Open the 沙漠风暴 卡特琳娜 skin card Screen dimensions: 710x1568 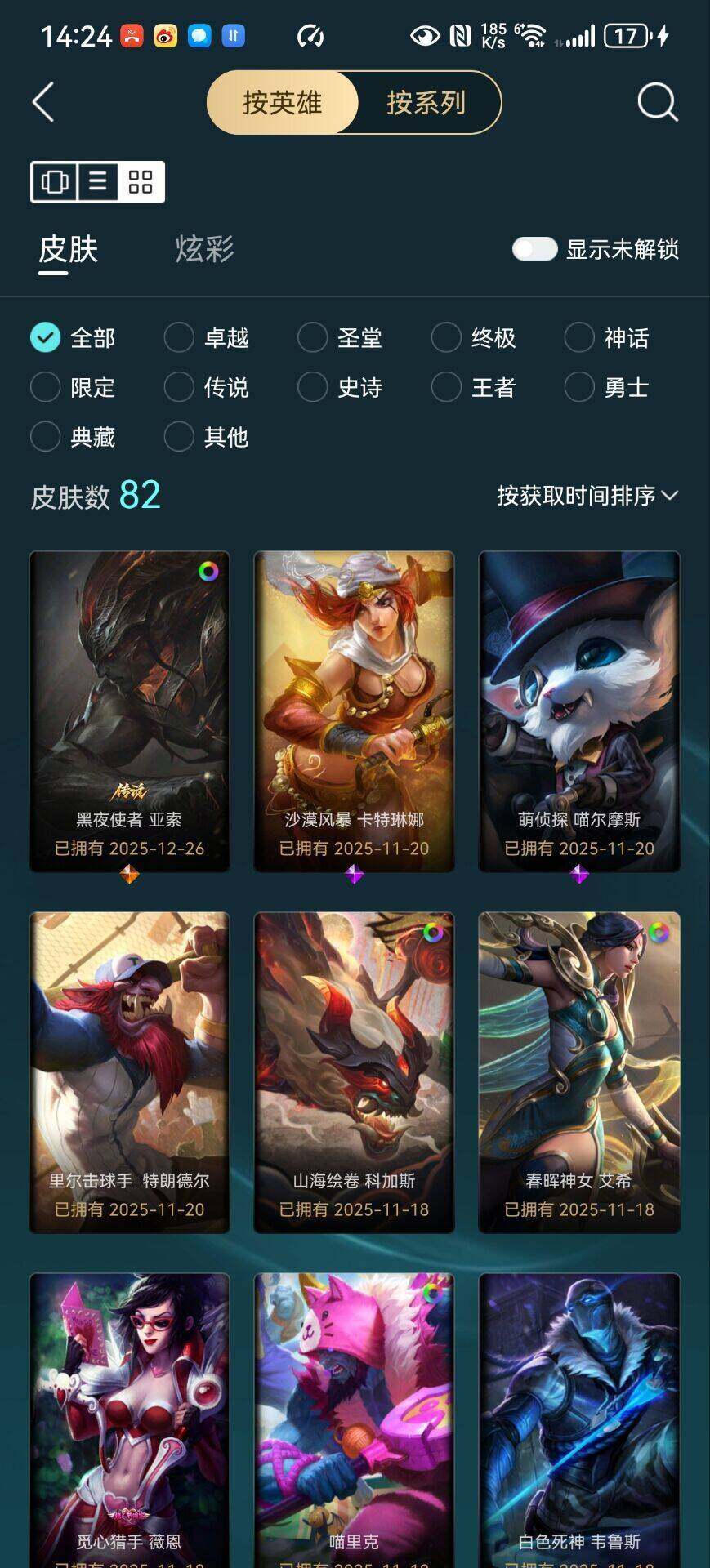(354, 710)
